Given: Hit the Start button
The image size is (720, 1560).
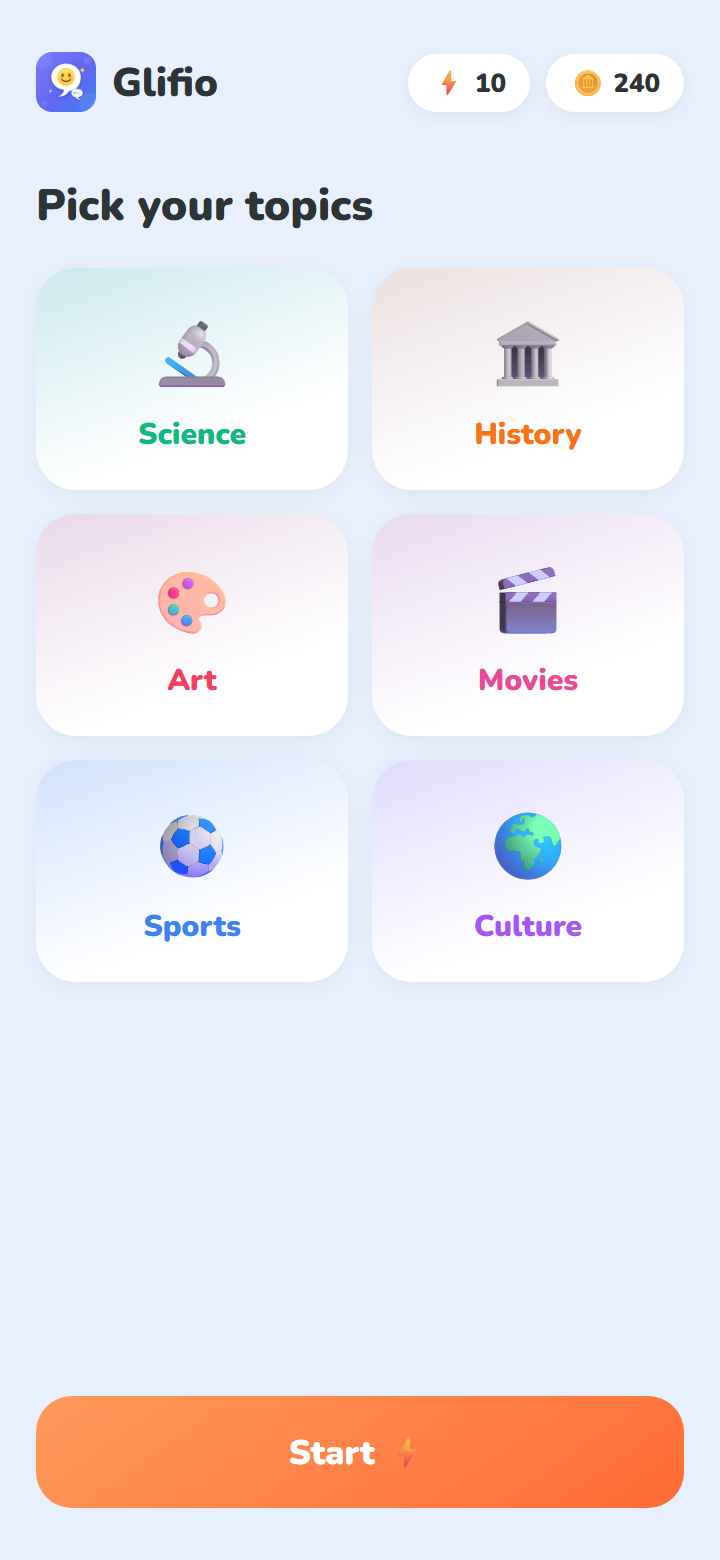Looking at the screenshot, I should 360,1452.
